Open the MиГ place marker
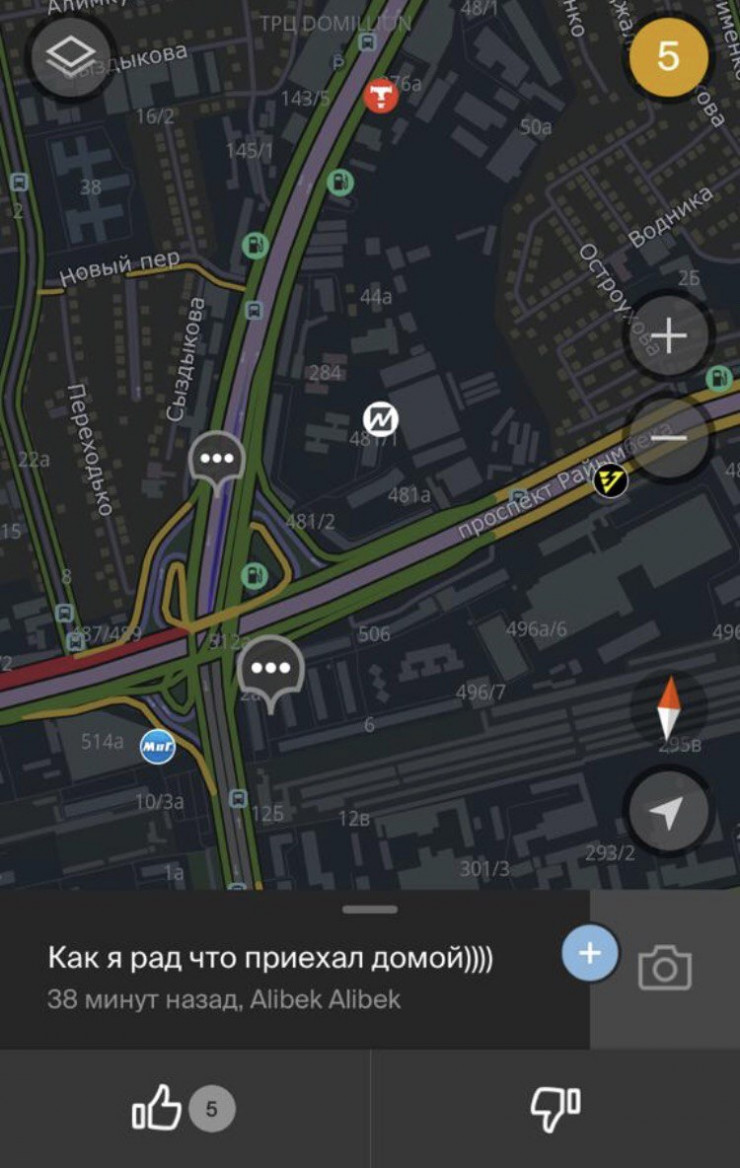 155,746
